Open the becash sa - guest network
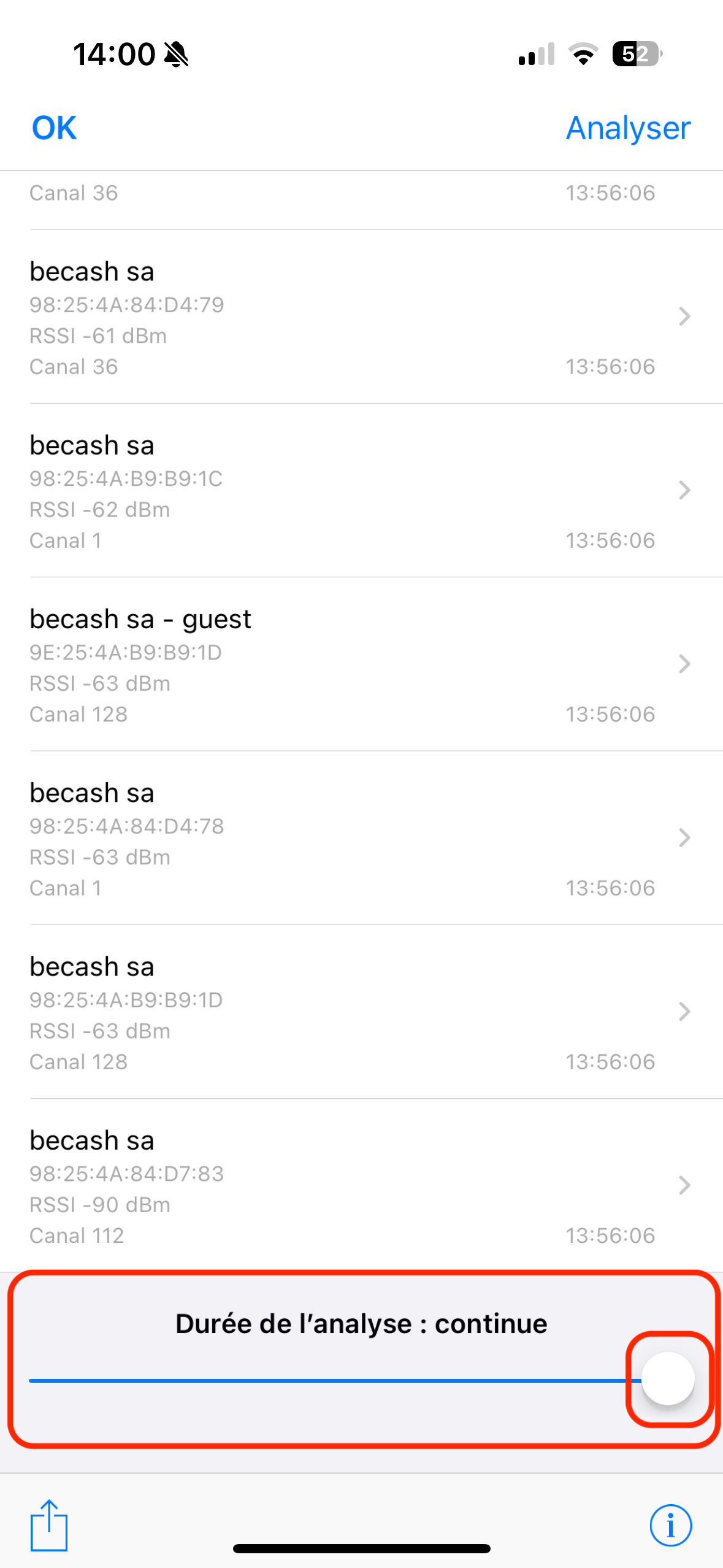Viewport: 723px width, 1568px height. click(361, 664)
